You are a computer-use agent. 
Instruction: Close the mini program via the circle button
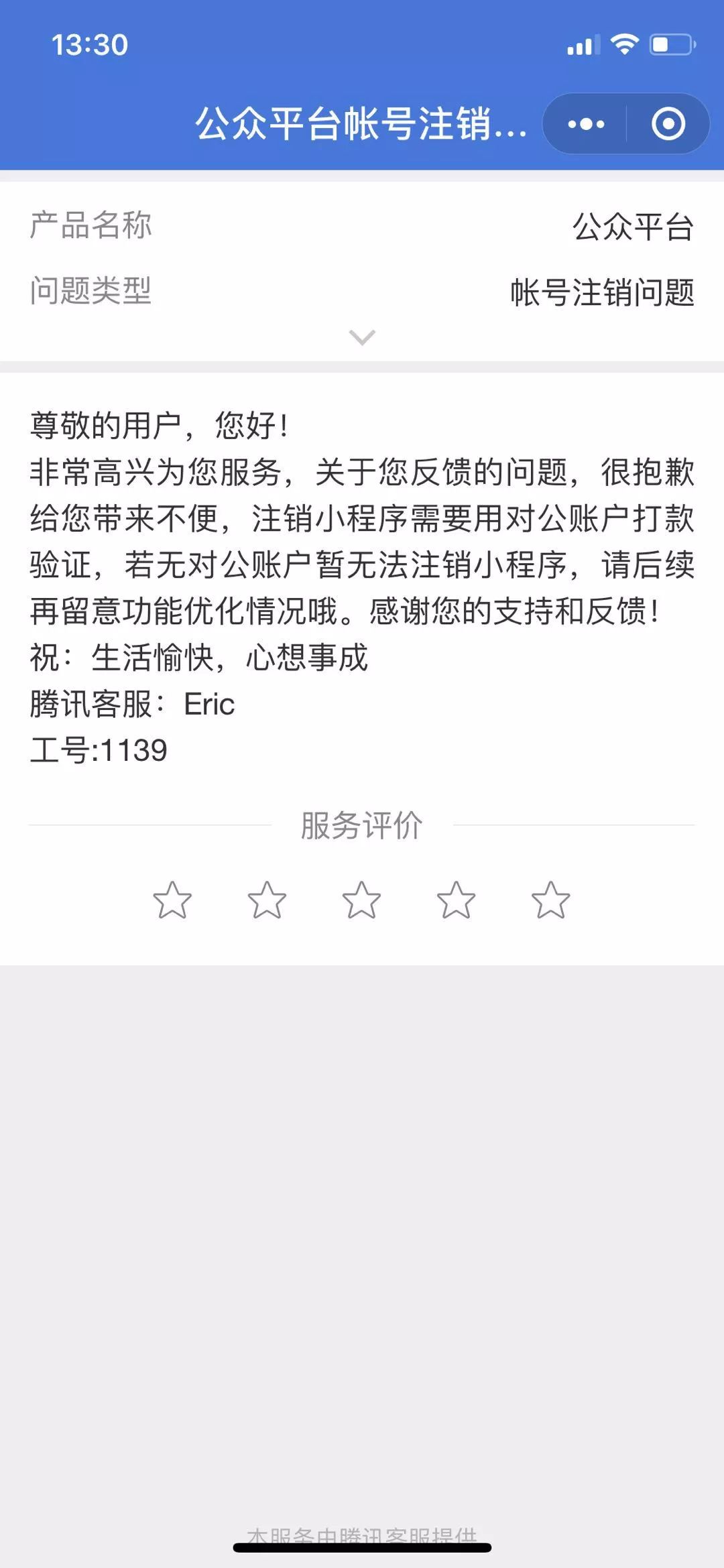coord(668,124)
